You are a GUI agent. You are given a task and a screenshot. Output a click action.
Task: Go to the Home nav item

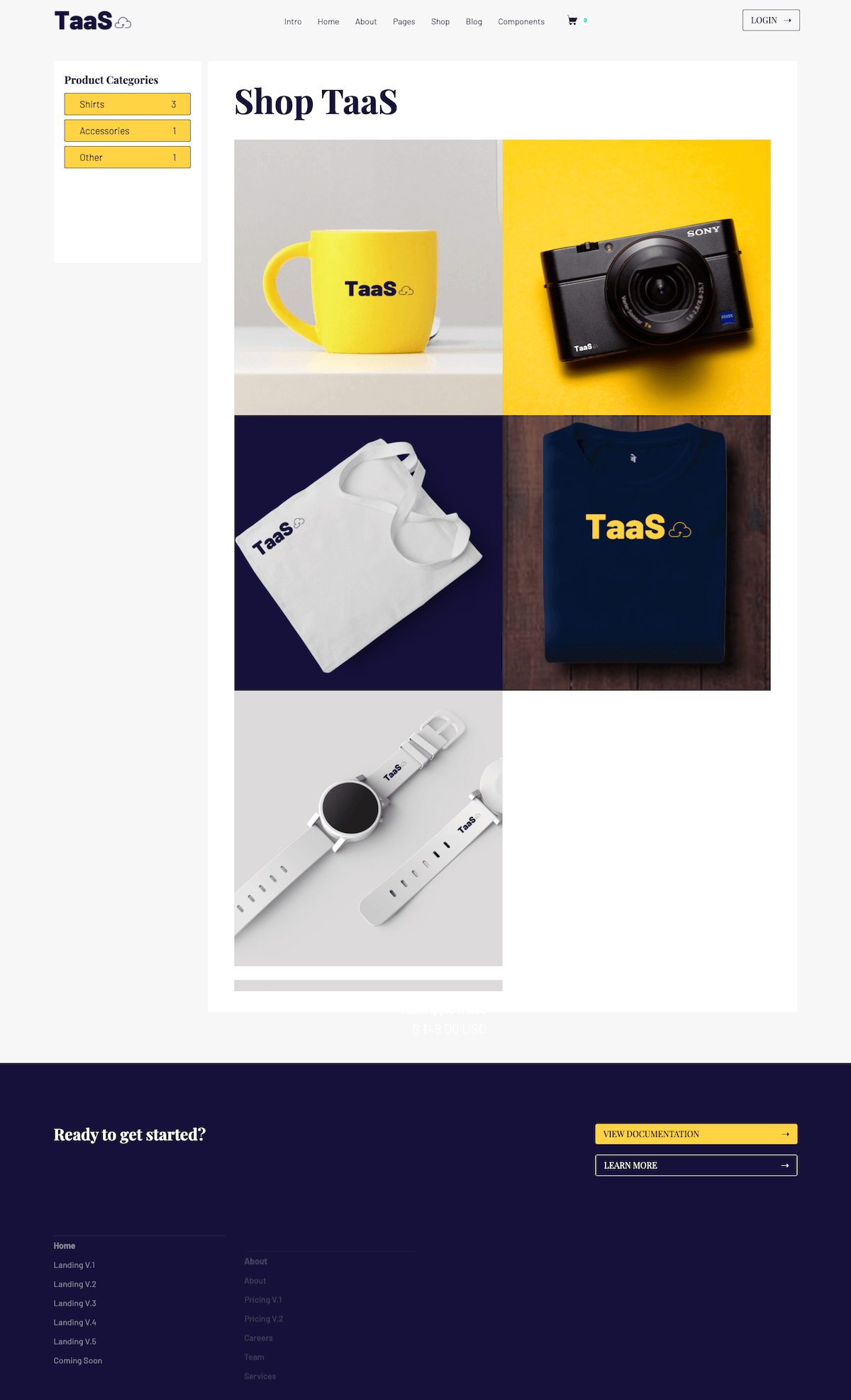328,22
